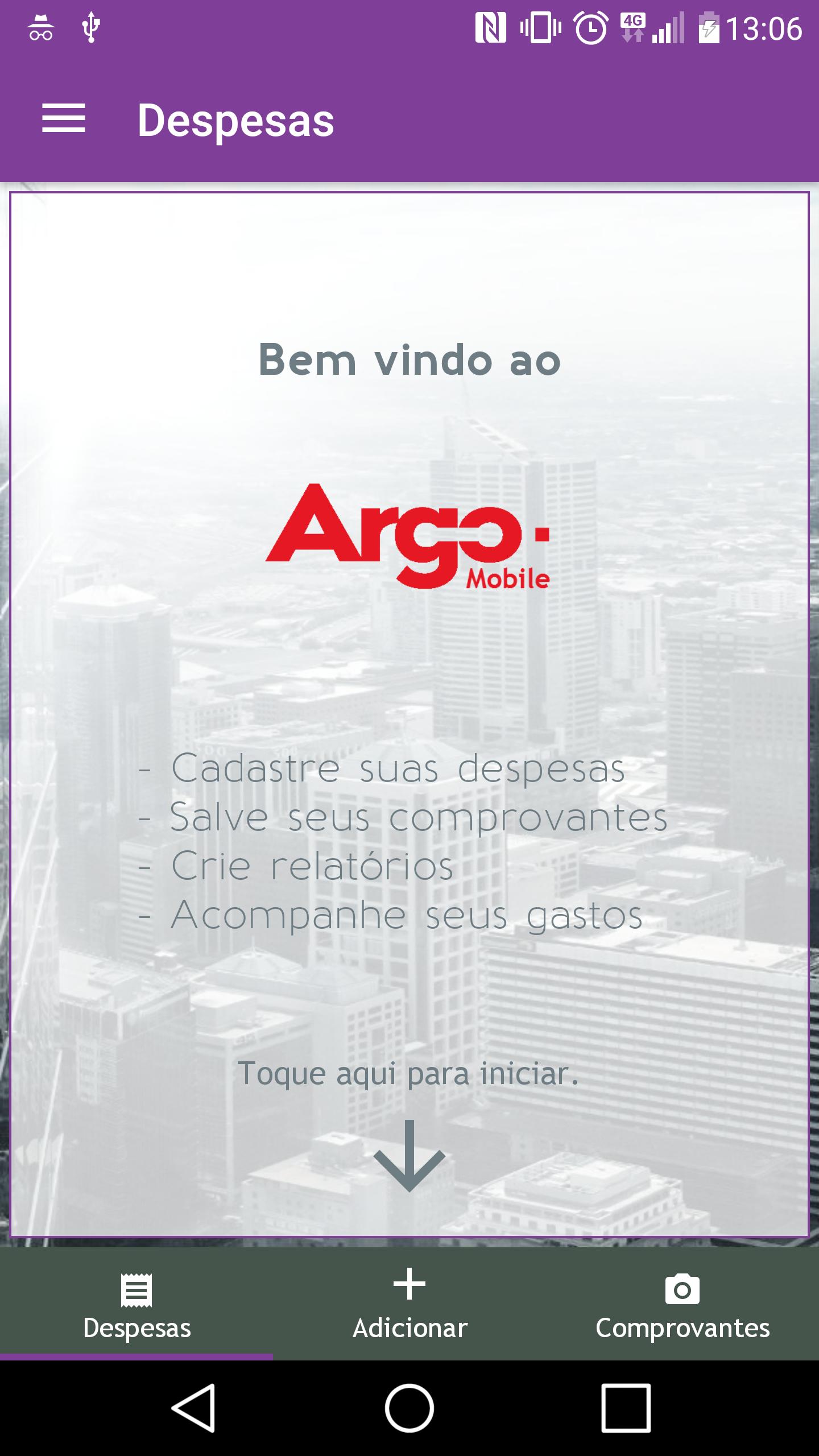Go back using the system back button
This screenshot has height=1456, width=819.
point(193,1408)
